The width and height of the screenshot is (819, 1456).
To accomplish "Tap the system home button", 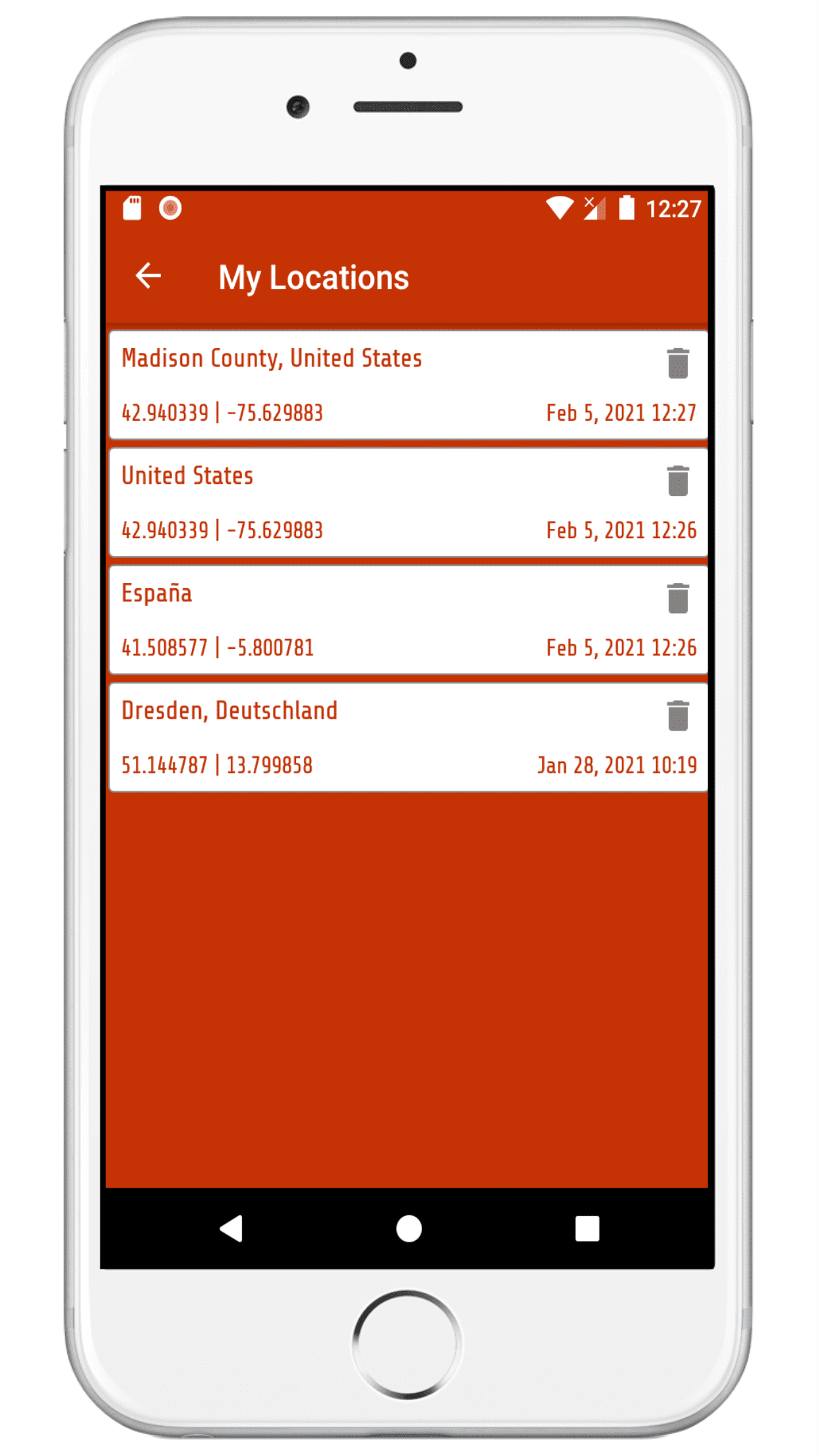I will pos(408,1228).
